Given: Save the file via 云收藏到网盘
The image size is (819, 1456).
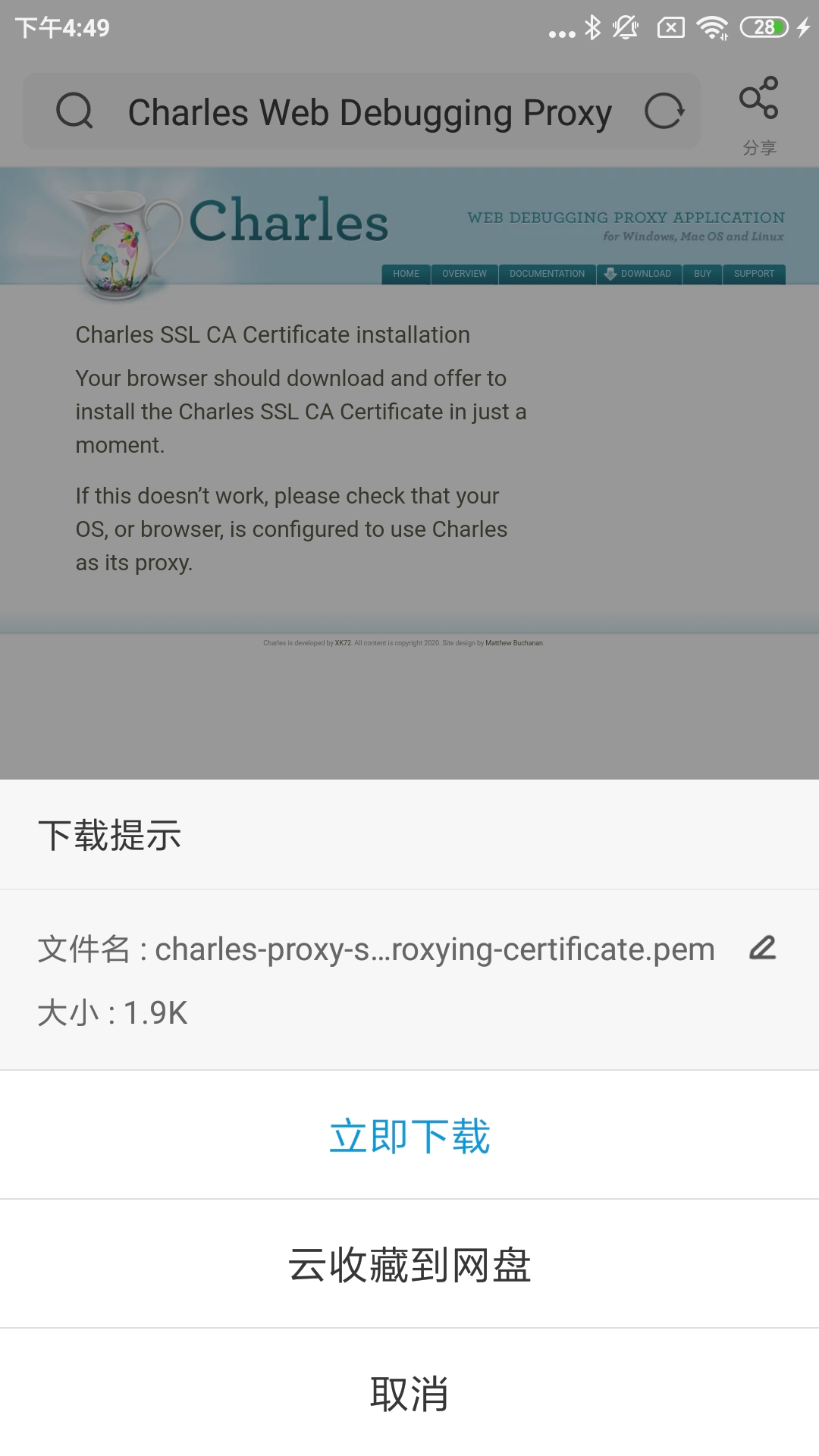Looking at the screenshot, I should (409, 1264).
